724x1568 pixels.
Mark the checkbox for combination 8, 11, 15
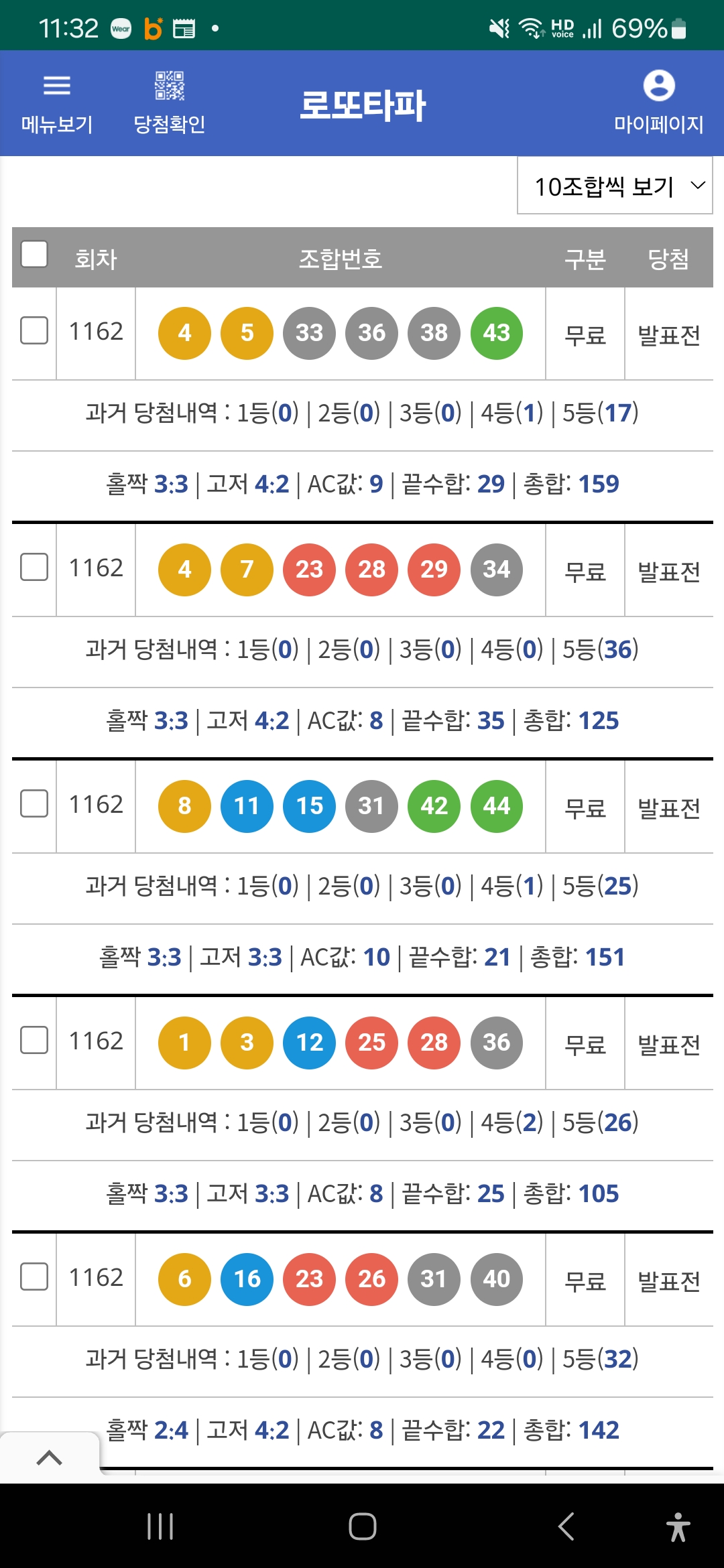[x=34, y=803]
